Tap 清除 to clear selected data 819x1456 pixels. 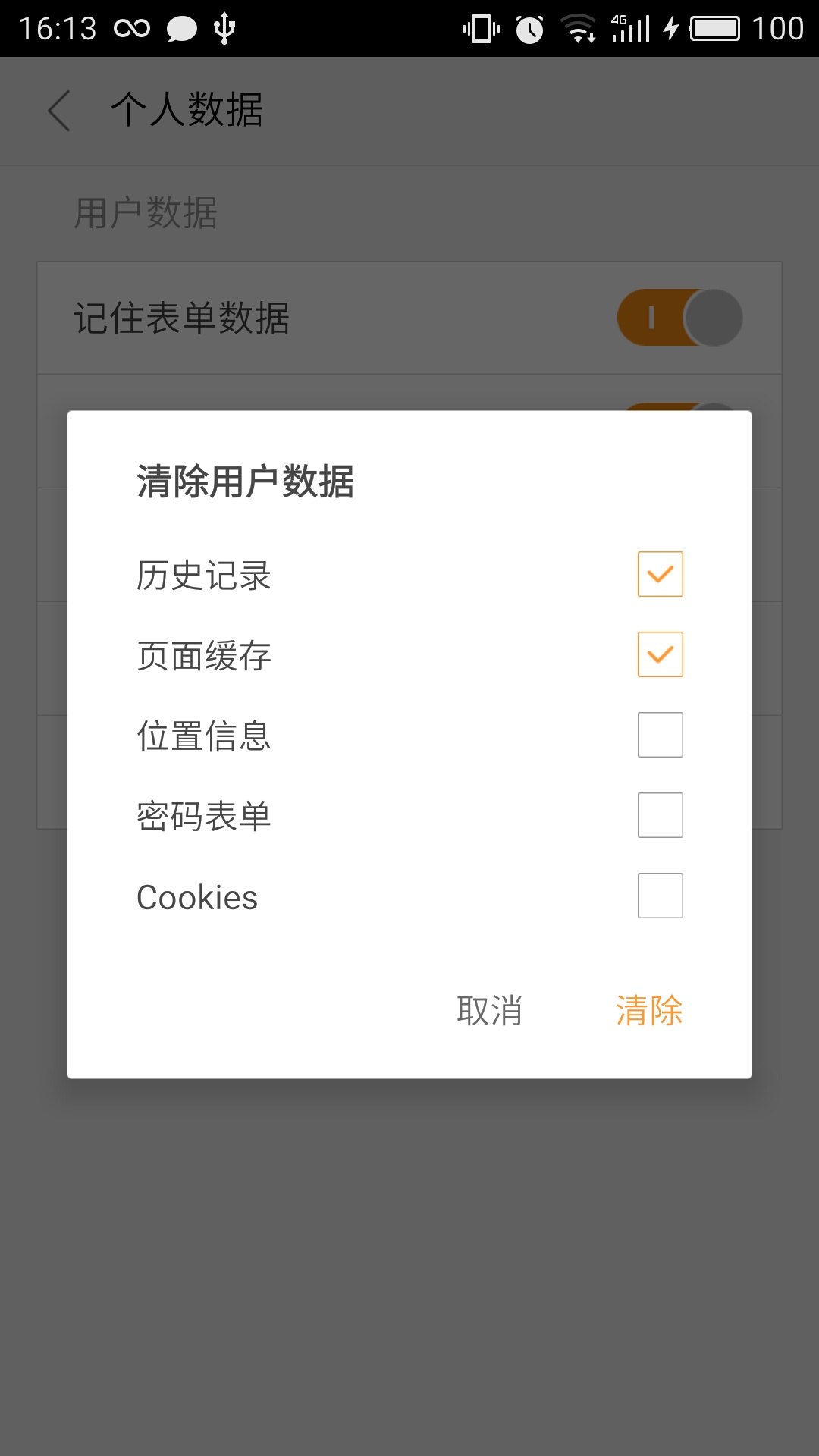coord(649,1011)
